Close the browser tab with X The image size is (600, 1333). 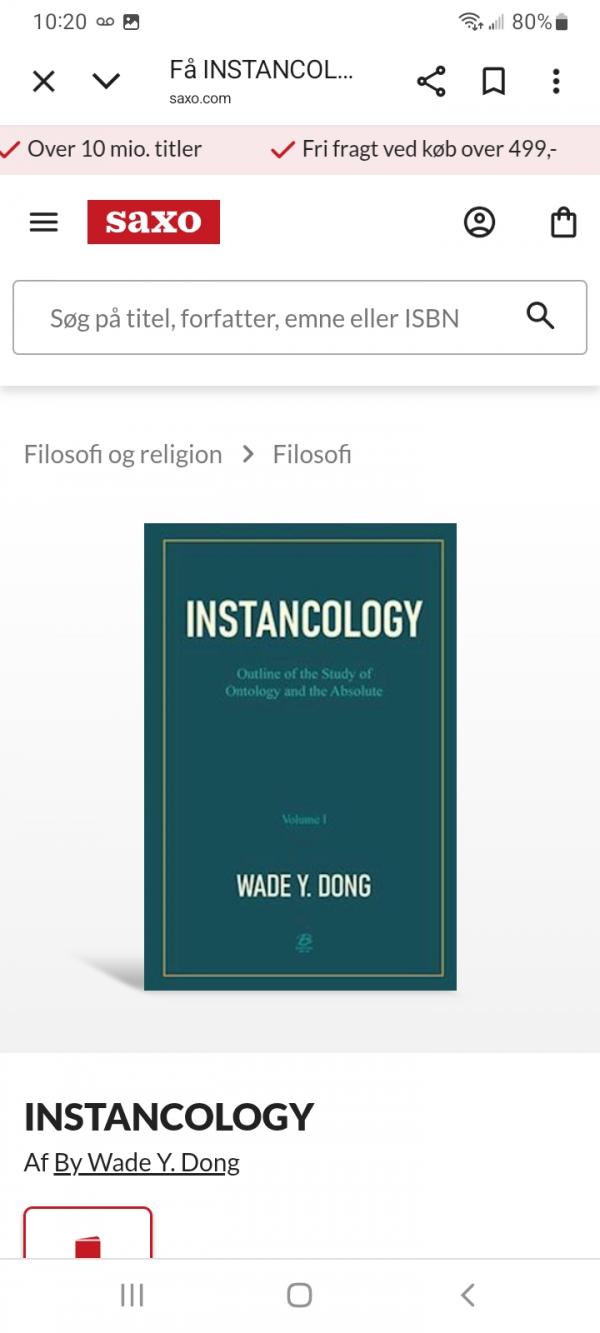coord(43,82)
